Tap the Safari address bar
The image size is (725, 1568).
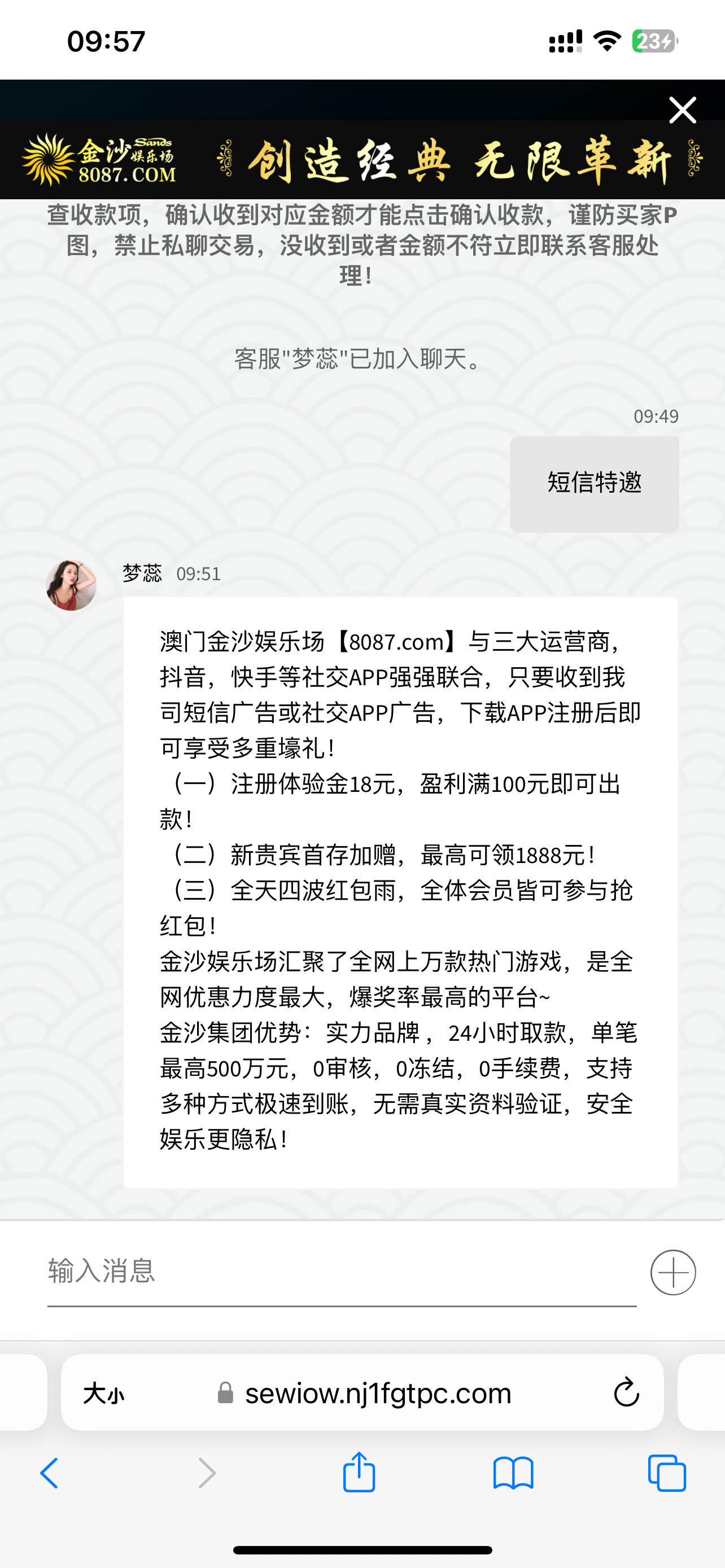[x=377, y=1393]
